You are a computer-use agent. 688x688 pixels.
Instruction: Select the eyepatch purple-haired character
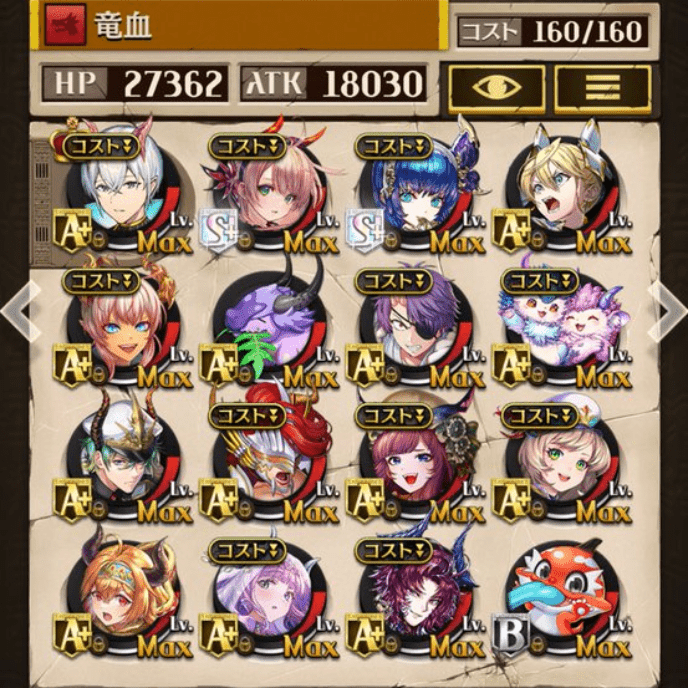(412, 330)
